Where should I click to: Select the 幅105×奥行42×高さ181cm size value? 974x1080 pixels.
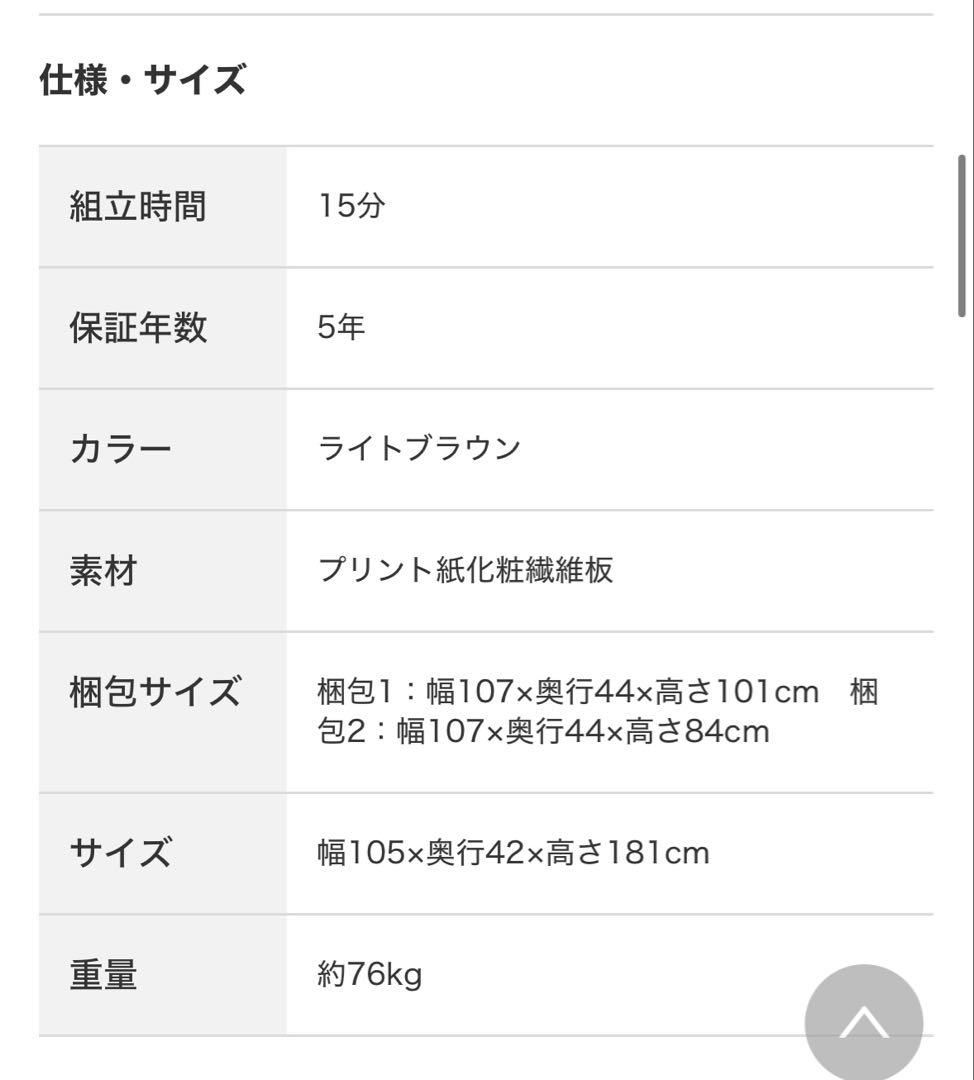click(511, 852)
